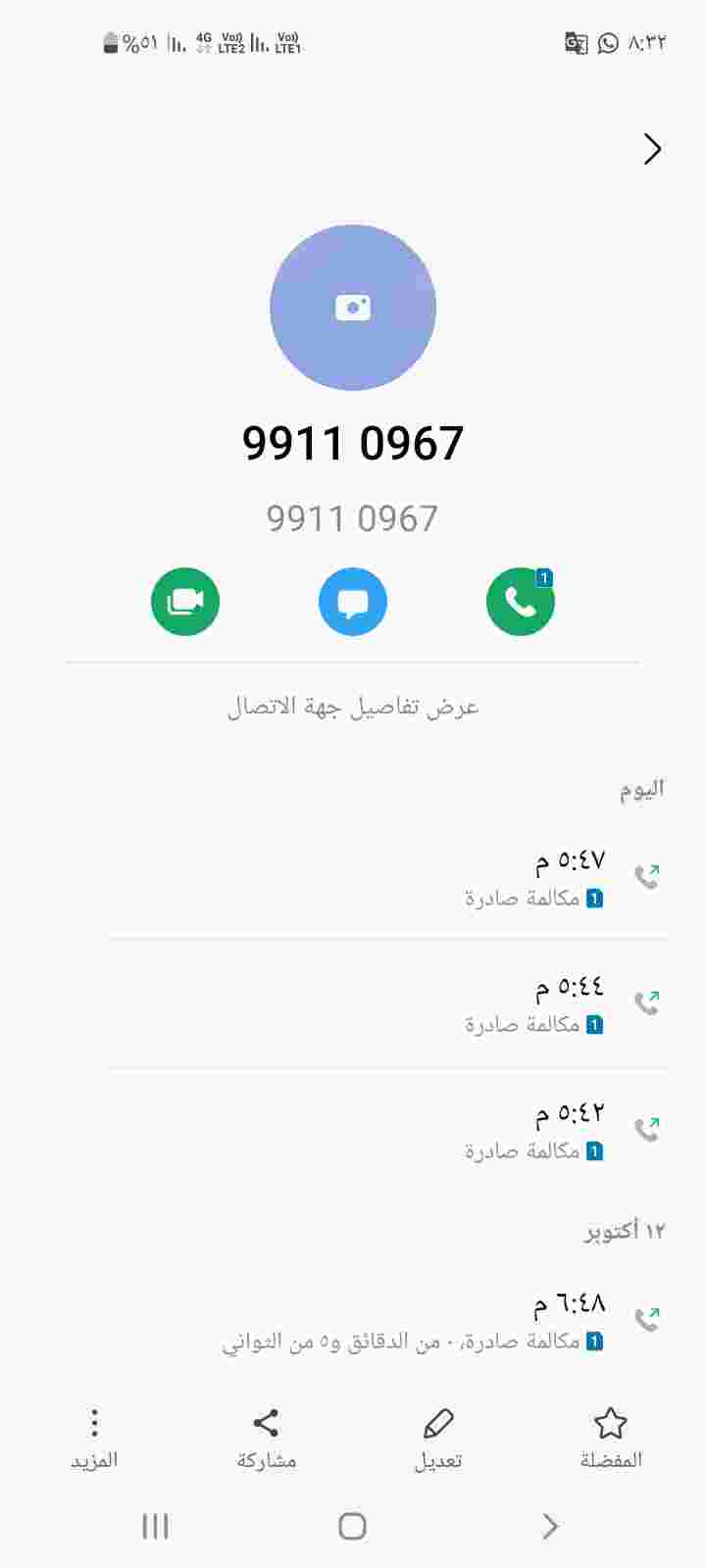
Task: Show recent apps from the navigation bar
Action: pos(155,1526)
